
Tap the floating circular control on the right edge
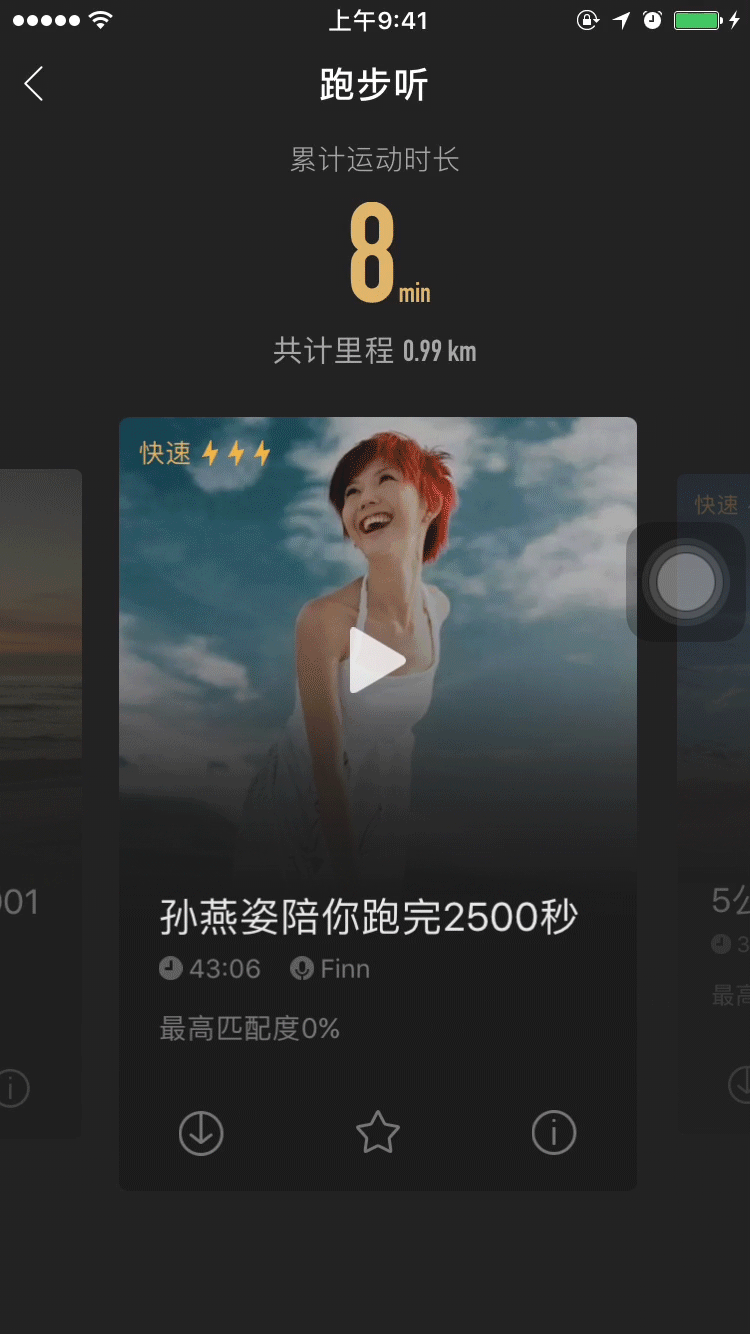tap(686, 581)
